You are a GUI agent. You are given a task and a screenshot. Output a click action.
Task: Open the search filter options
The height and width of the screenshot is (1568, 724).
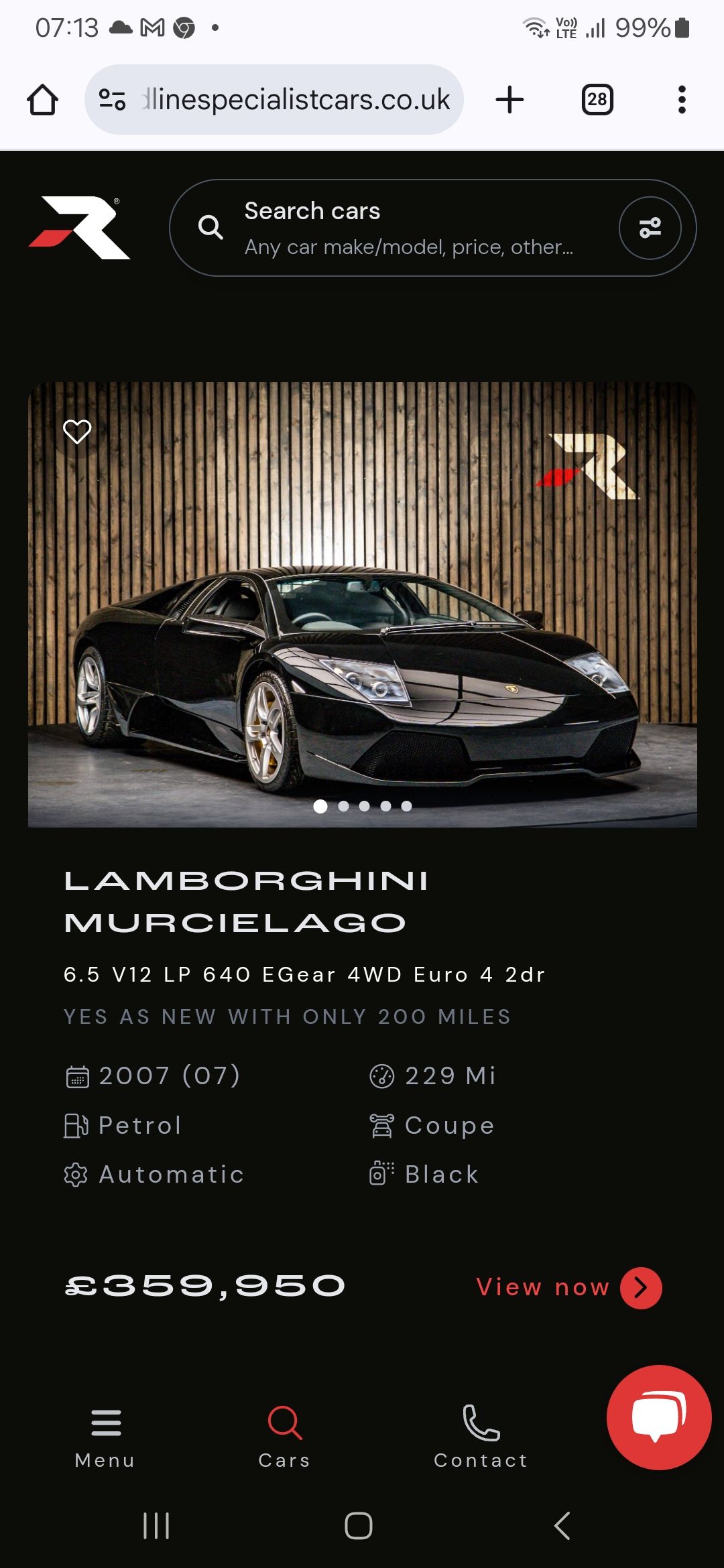pyautogui.click(x=650, y=228)
